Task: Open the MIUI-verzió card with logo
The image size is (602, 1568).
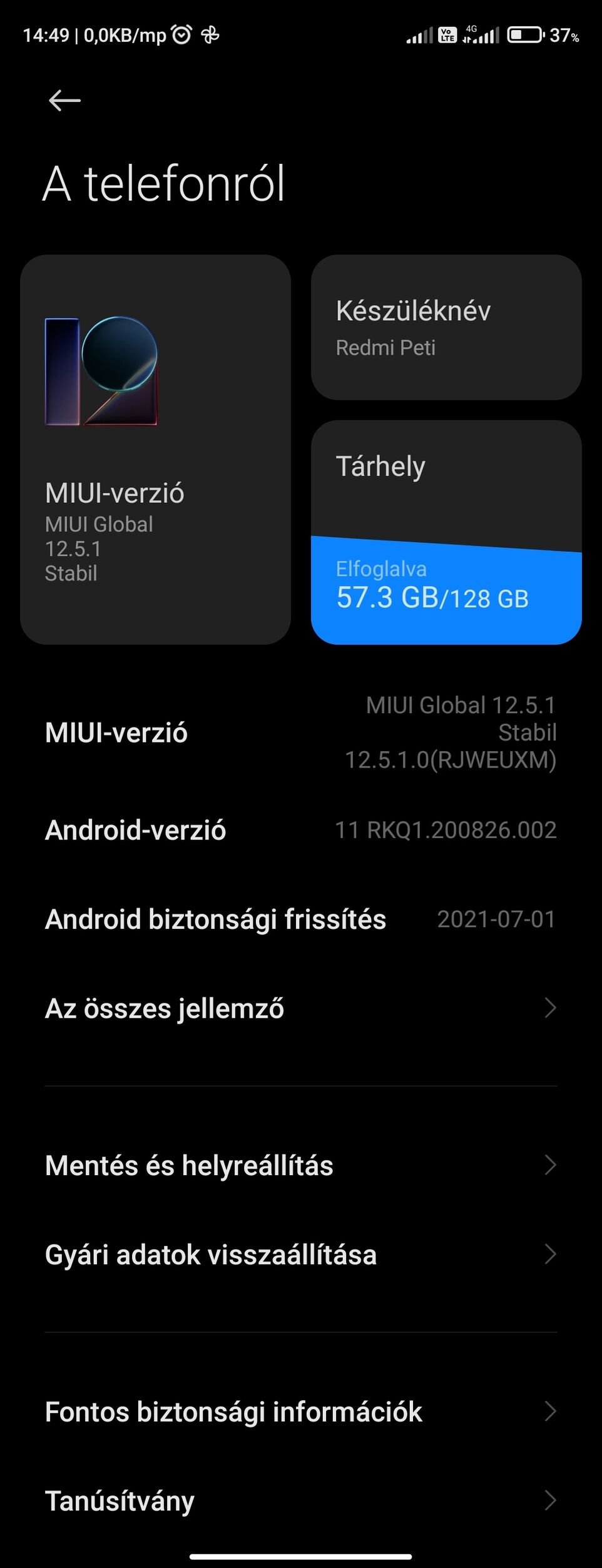Action: point(155,449)
